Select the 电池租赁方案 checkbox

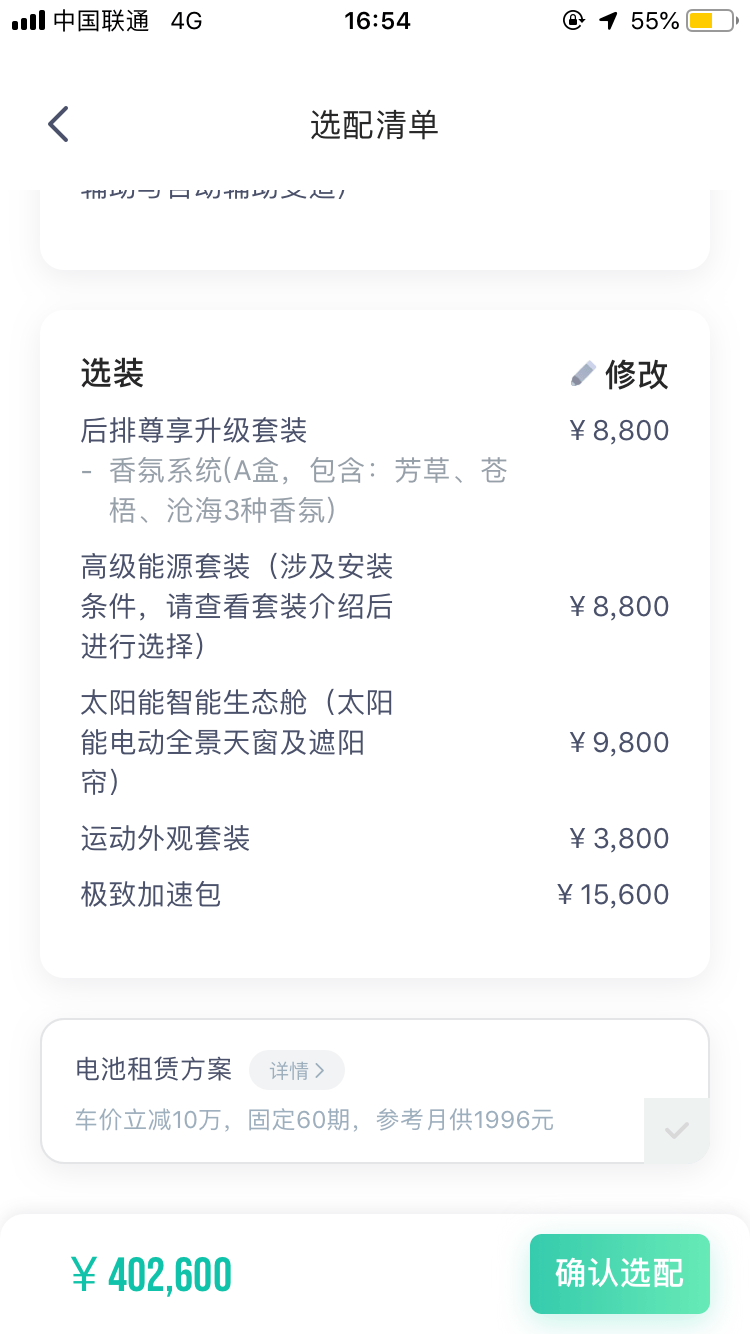677,1130
